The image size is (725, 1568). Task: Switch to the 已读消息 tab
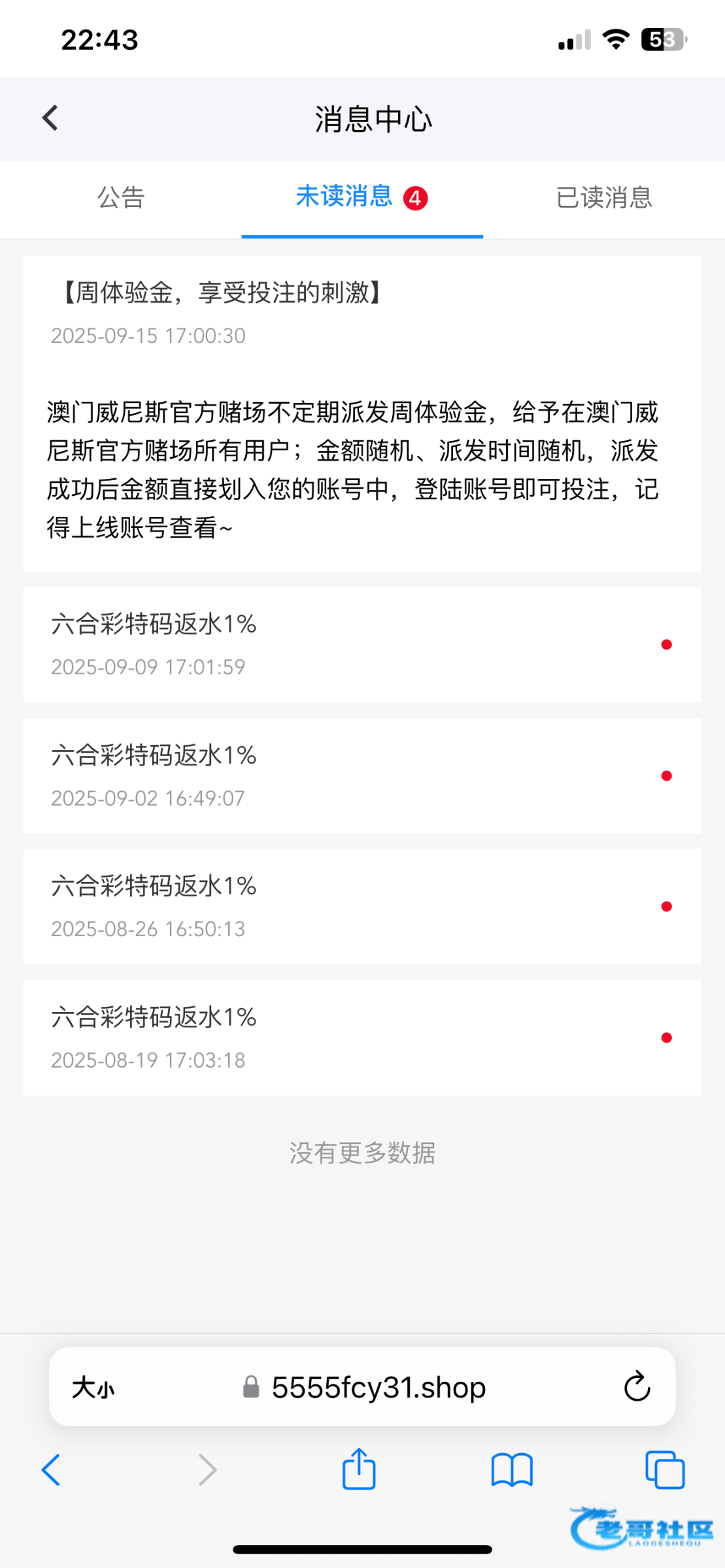(604, 198)
